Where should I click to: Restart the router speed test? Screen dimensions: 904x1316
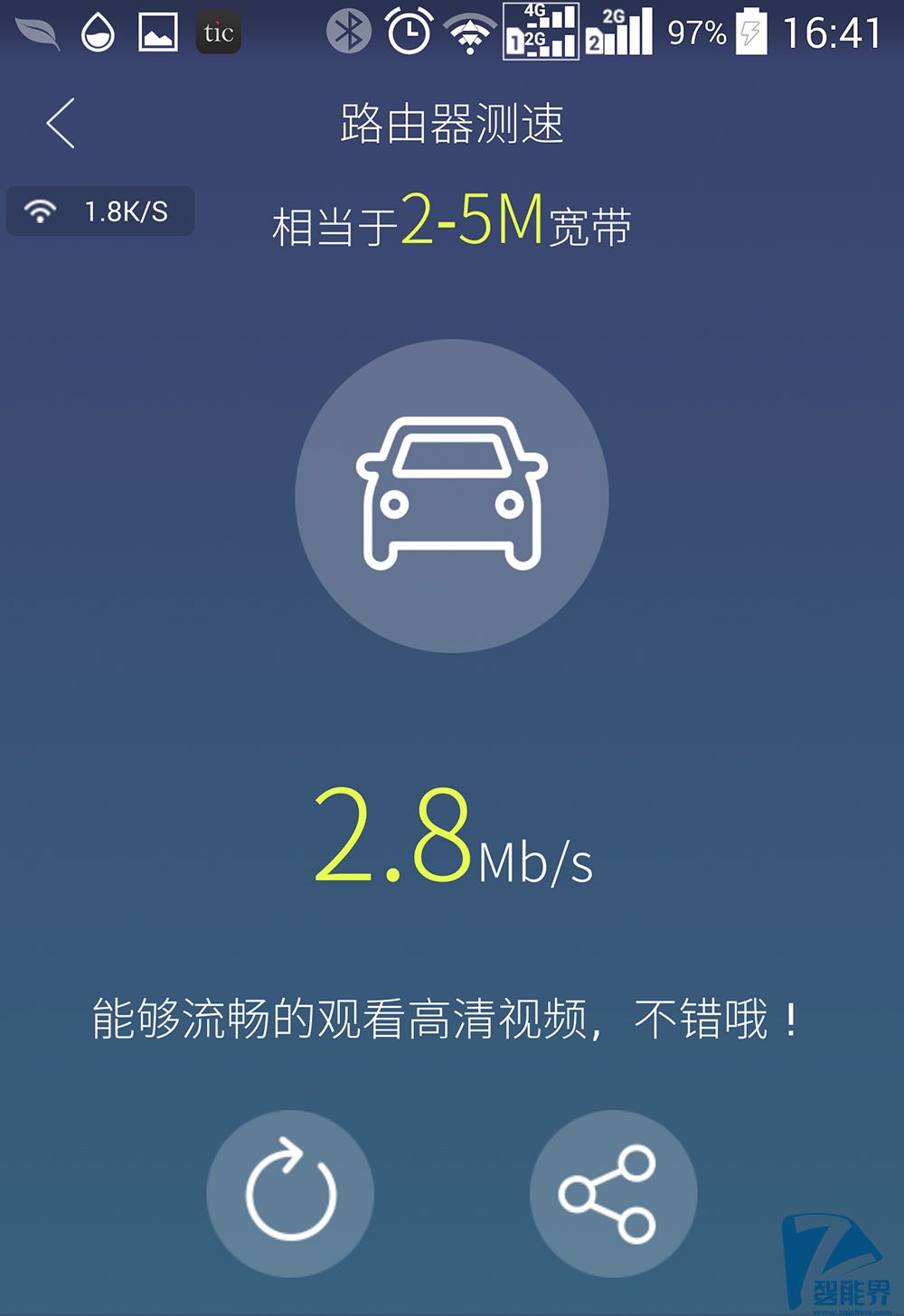tap(289, 1193)
